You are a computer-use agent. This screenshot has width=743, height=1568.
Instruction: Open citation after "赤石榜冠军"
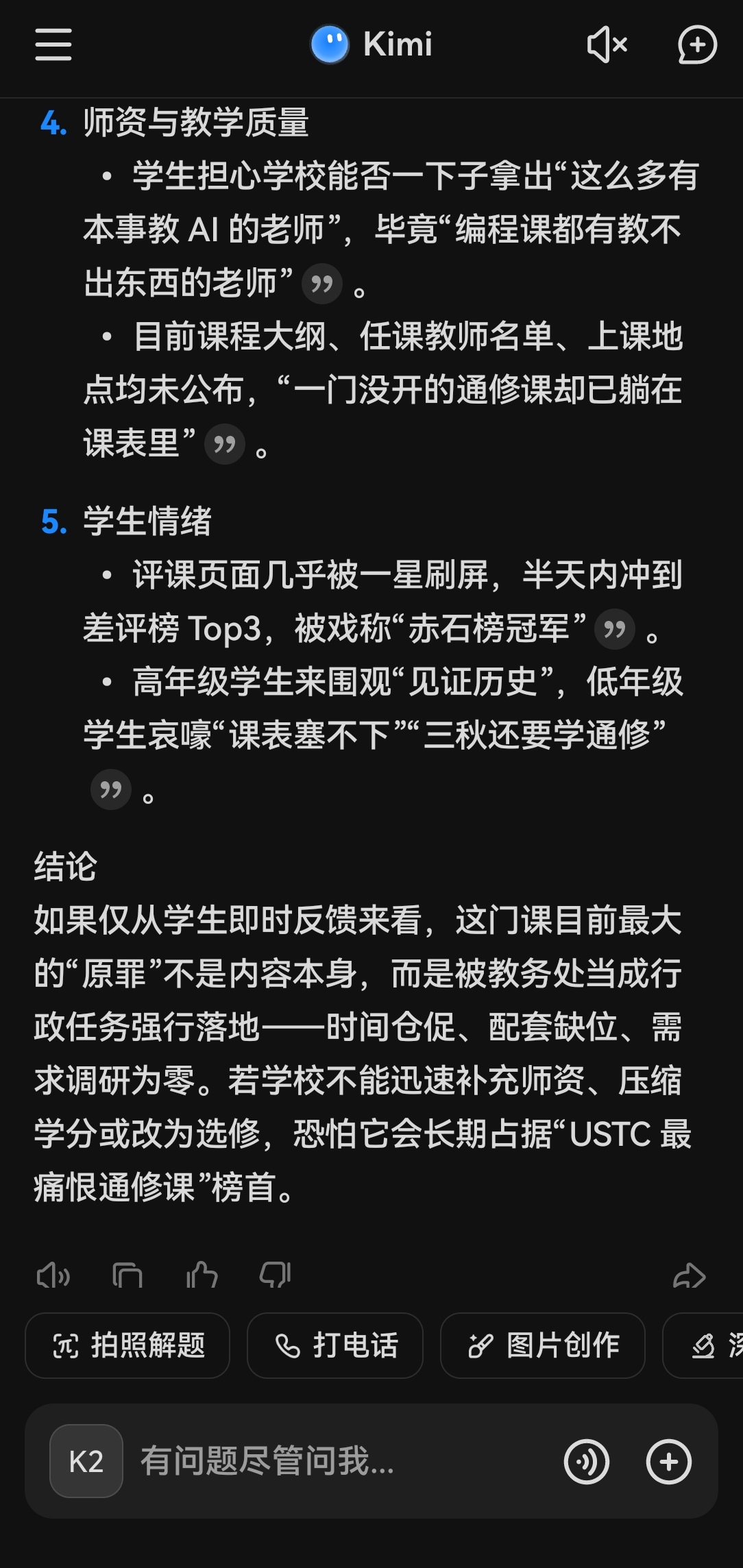[614, 628]
